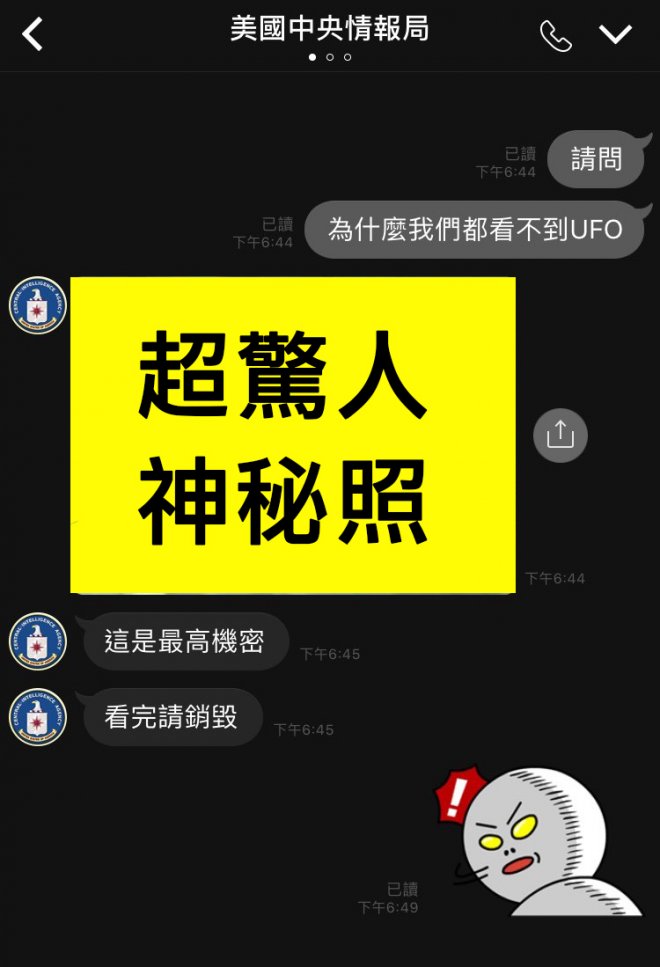Open the yellow 超驚人神秘照 image
The image size is (660, 967).
293,434
